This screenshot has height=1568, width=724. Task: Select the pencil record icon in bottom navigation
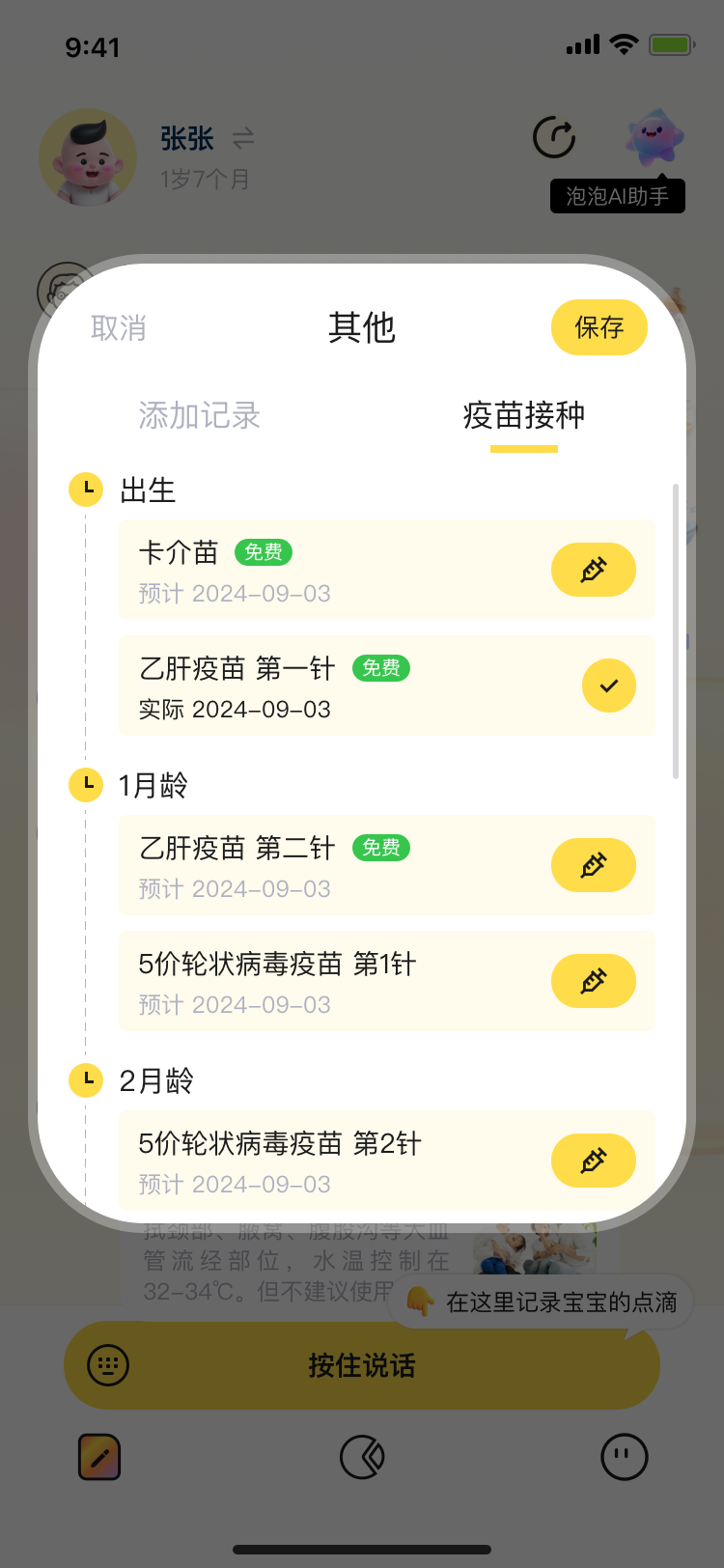pyautogui.click(x=99, y=1456)
